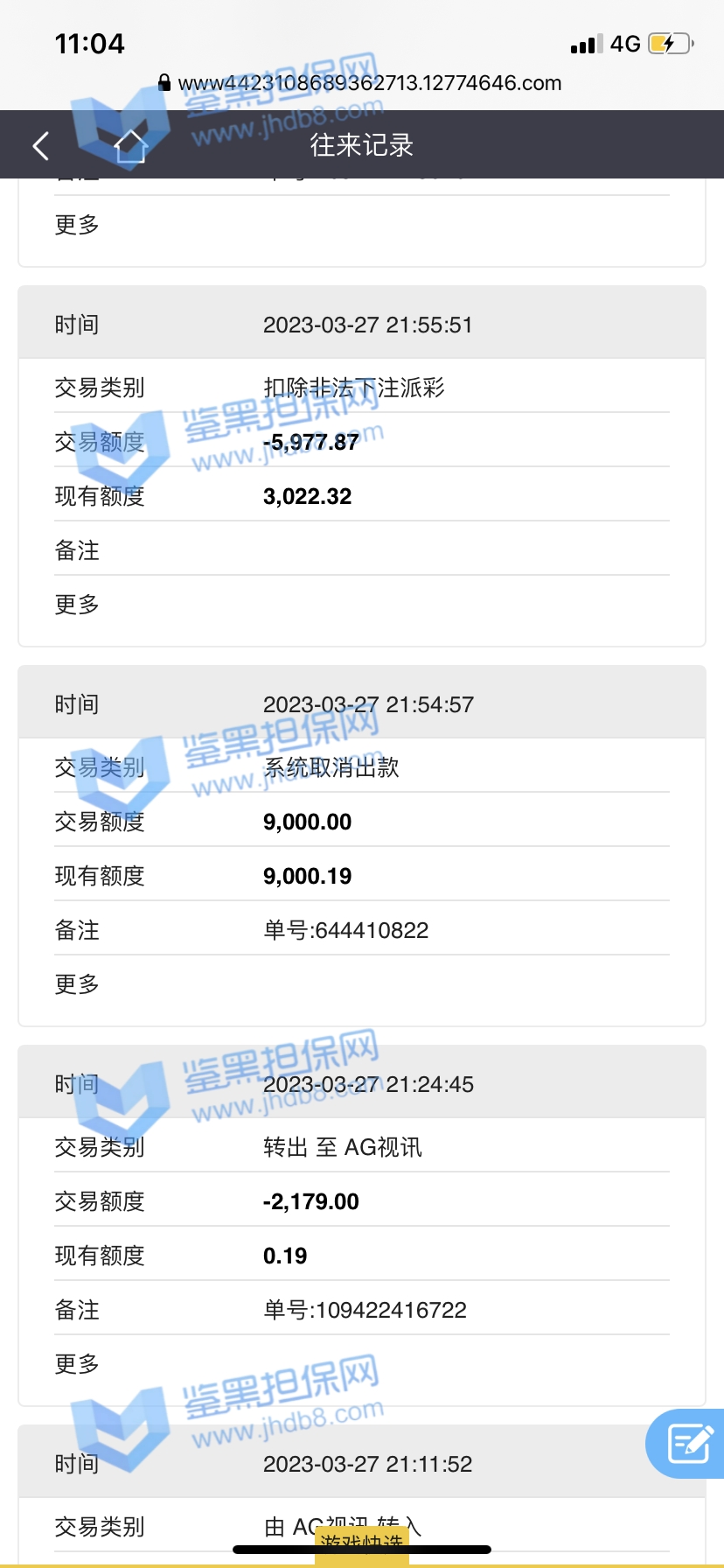The height and width of the screenshot is (1568, 724).
Task: Tap the website address bar
Action: tap(361, 83)
